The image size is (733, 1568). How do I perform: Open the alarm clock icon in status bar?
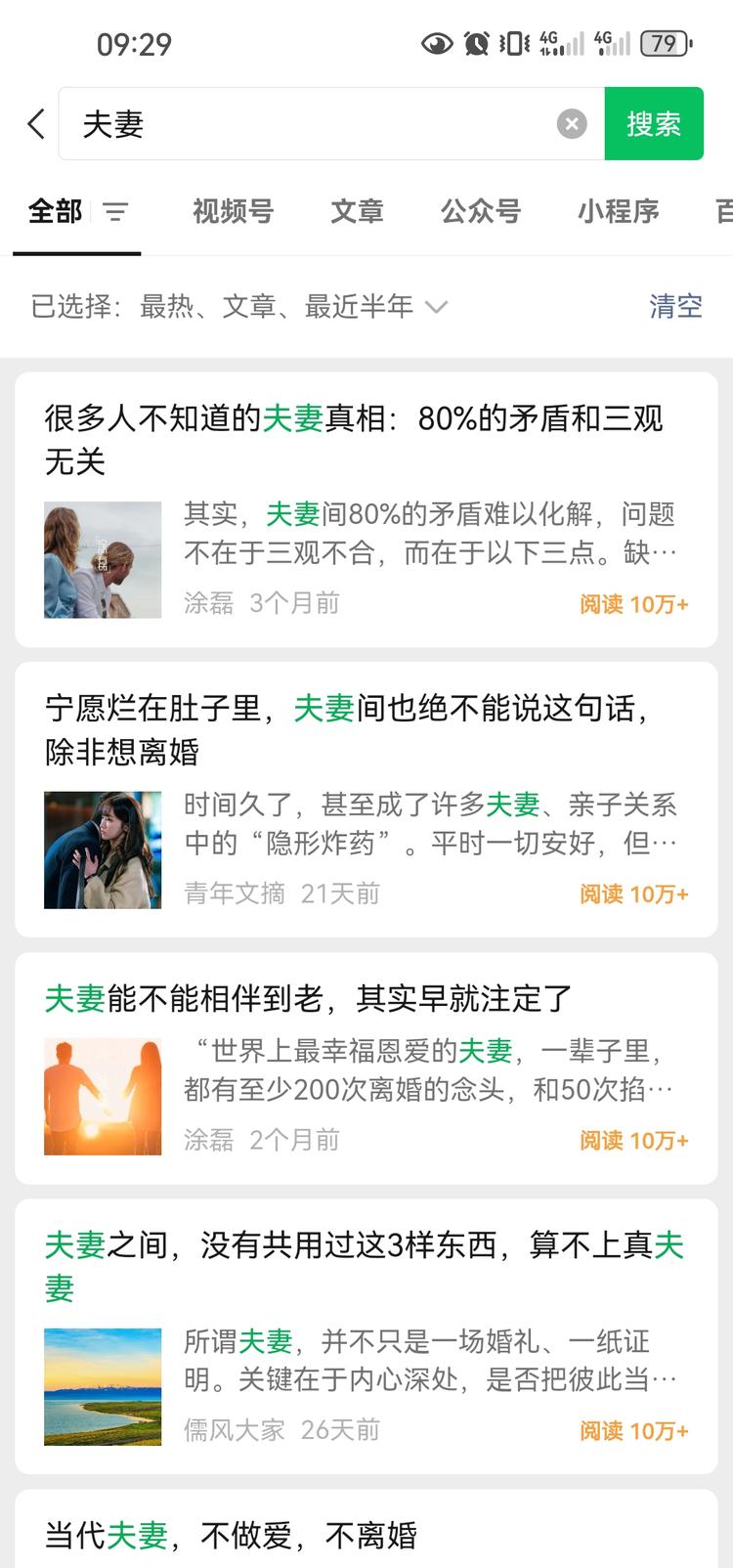pos(476,43)
